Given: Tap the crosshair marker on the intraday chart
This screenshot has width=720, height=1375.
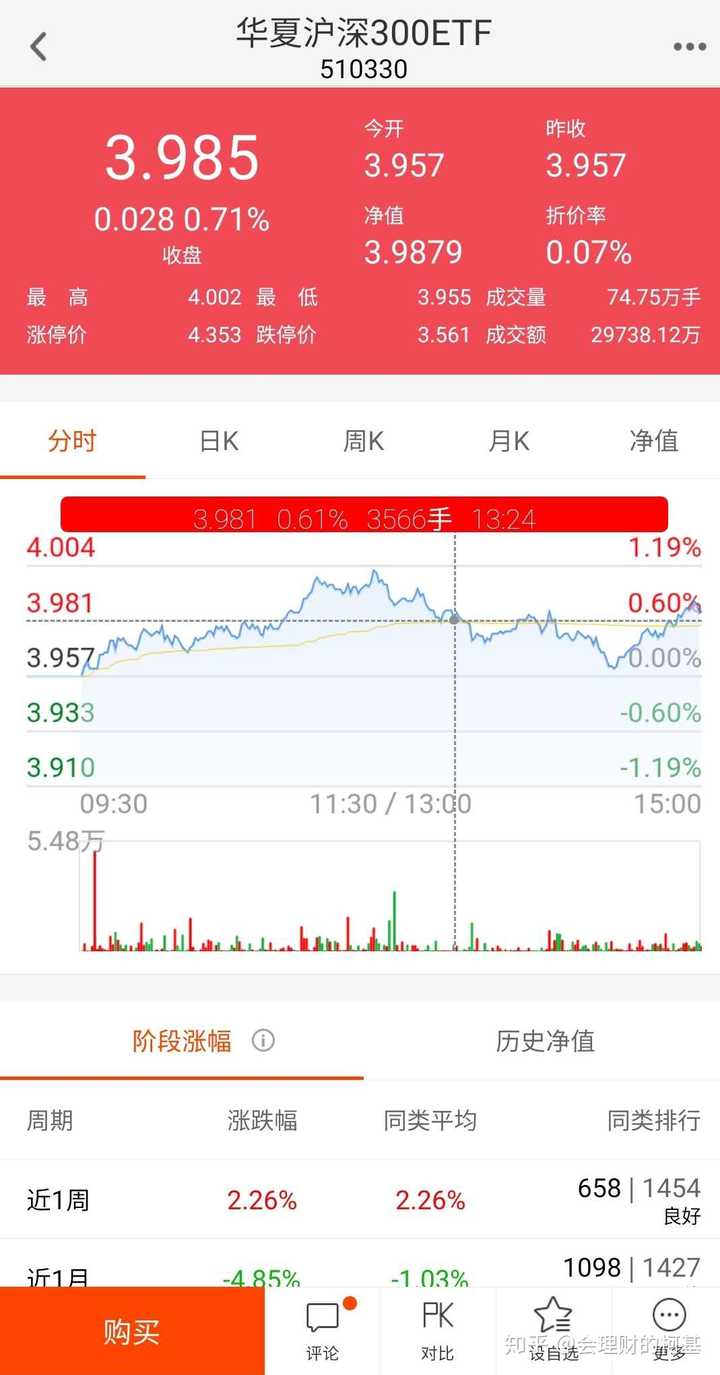Looking at the screenshot, I should 455,619.
